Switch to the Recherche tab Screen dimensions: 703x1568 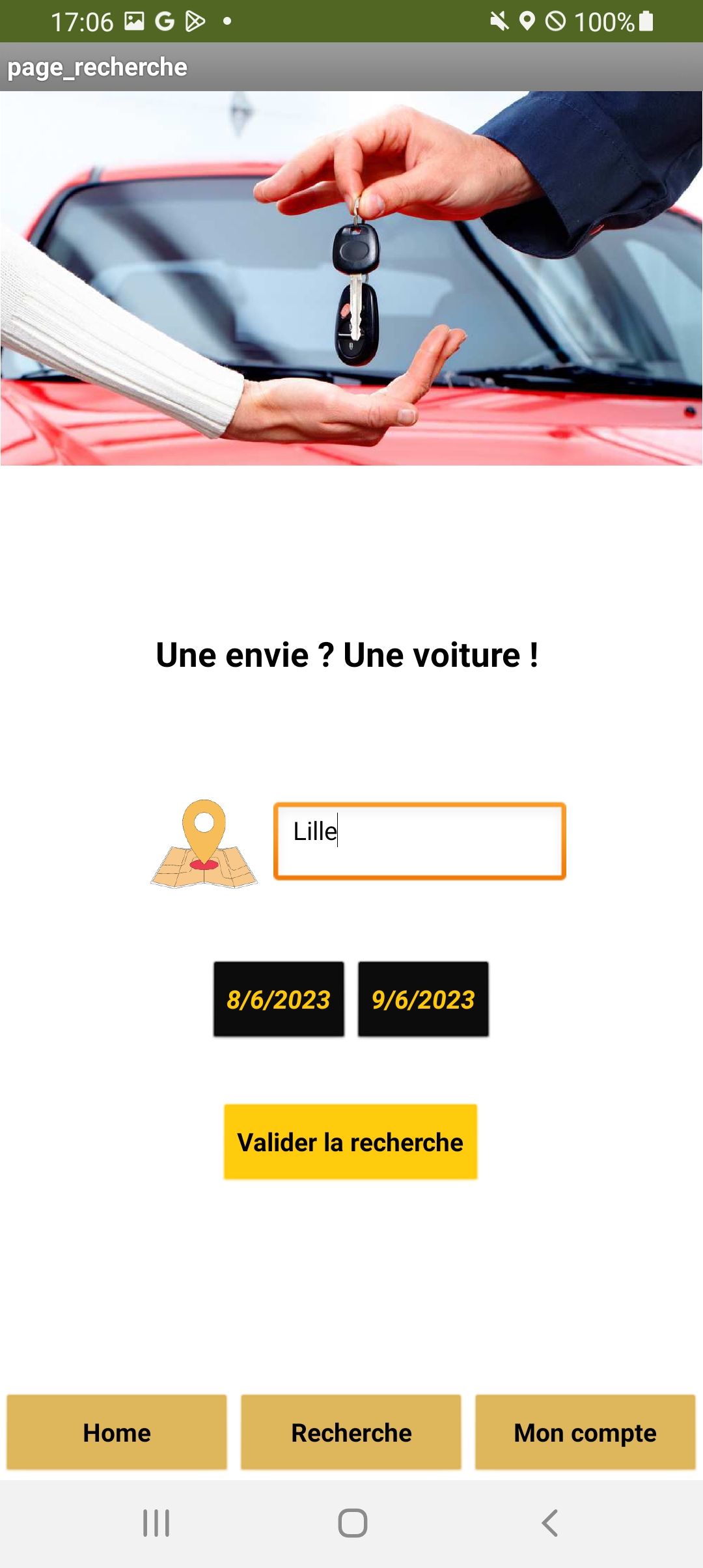(x=351, y=1433)
